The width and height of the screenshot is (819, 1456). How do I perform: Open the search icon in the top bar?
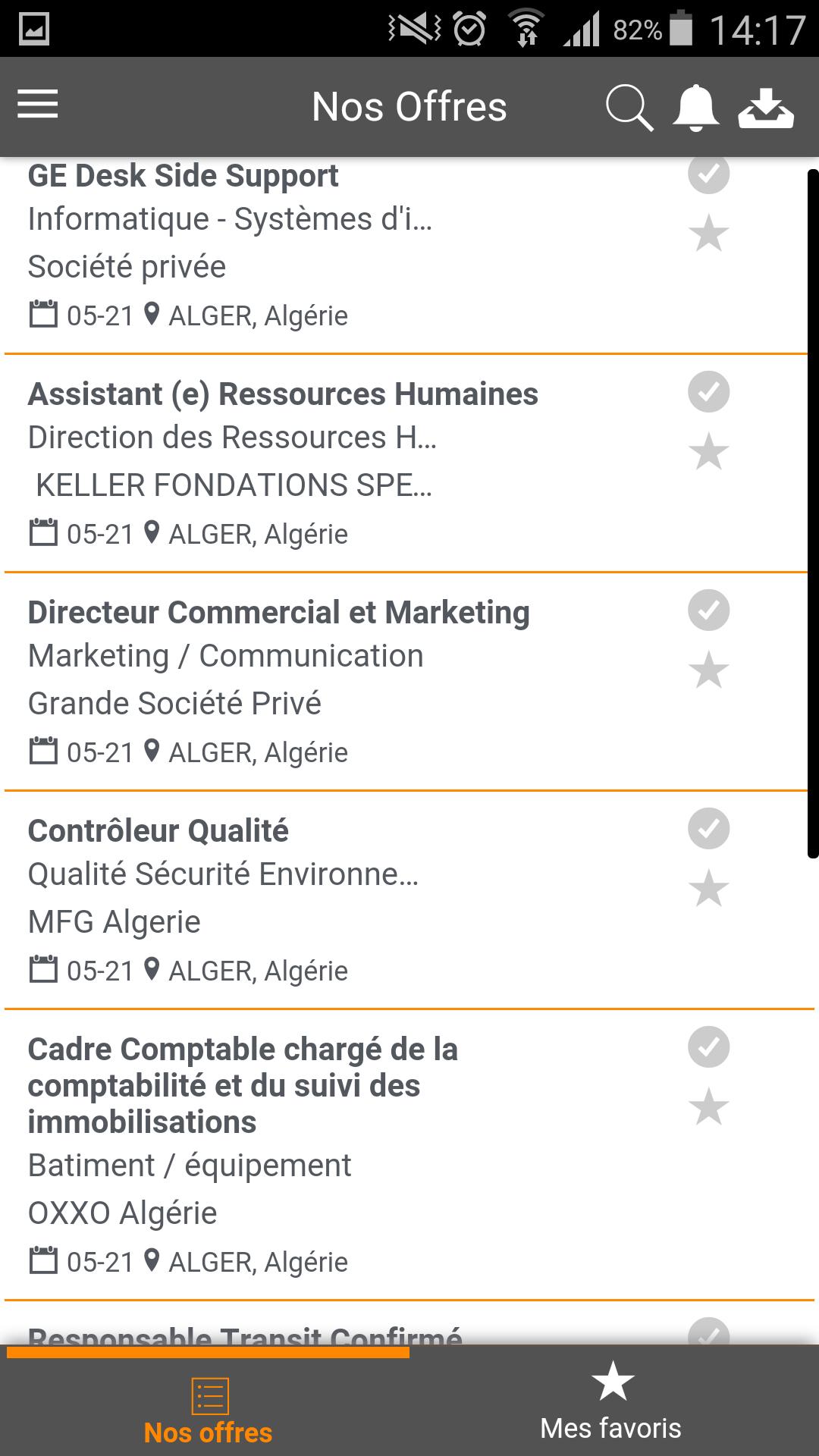coord(629,107)
